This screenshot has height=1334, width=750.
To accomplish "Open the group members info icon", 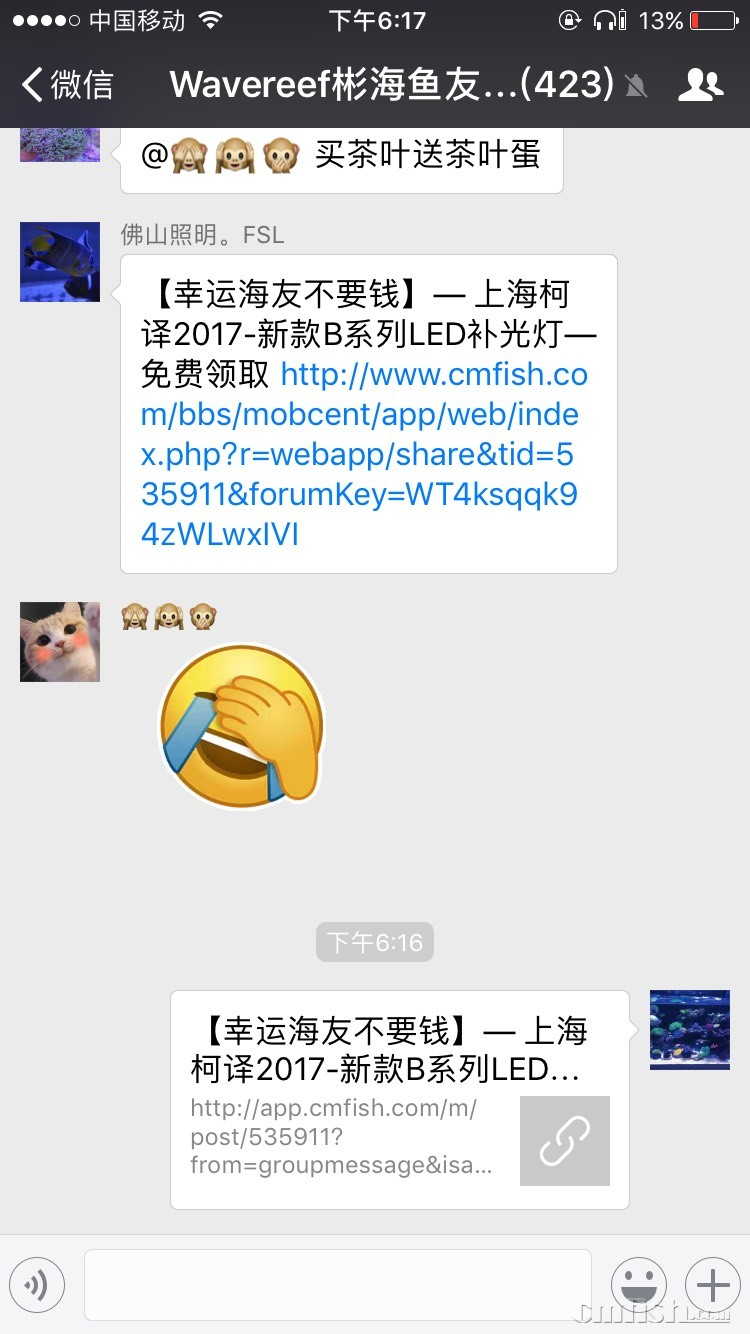I will 700,85.
